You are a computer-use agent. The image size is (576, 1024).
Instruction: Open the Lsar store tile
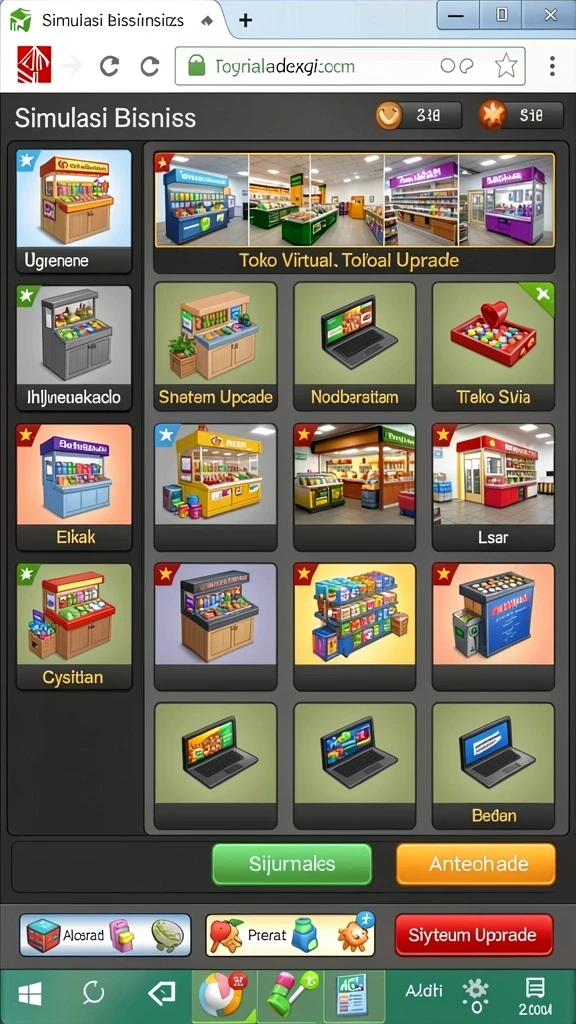[494, 487]
